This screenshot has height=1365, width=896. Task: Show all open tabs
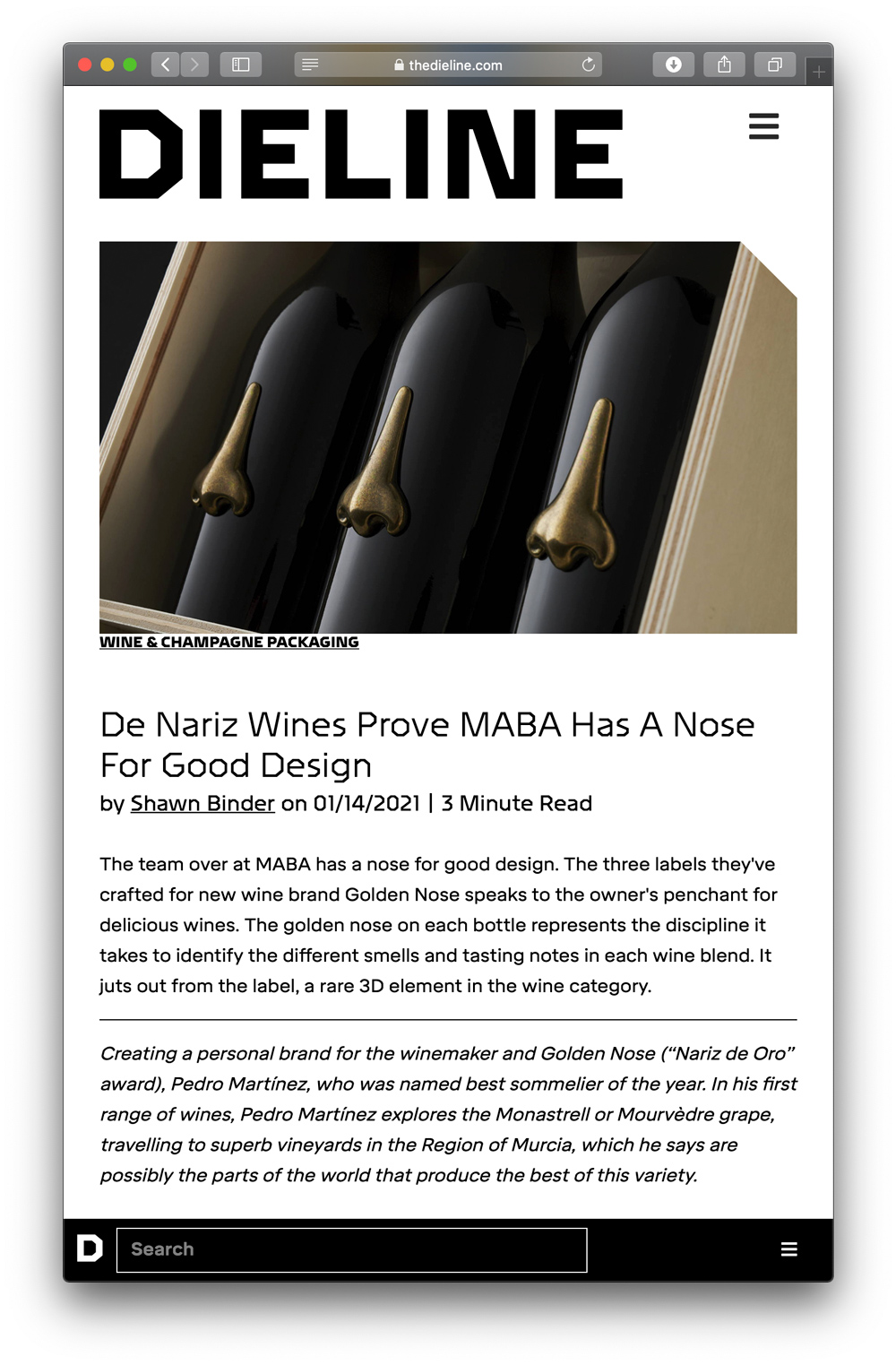(x=775, y=65)
